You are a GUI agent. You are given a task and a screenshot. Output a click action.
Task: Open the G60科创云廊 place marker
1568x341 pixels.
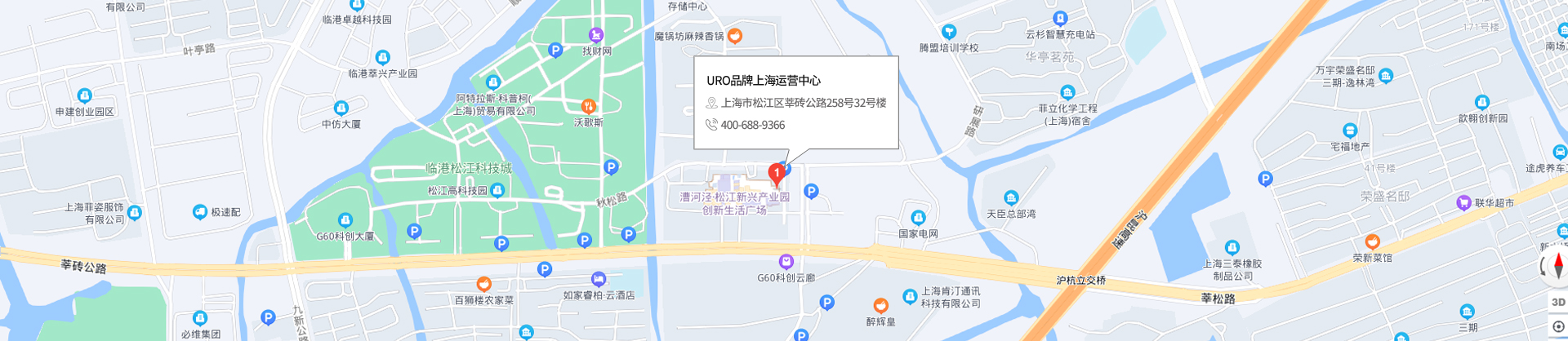point(786,262)
